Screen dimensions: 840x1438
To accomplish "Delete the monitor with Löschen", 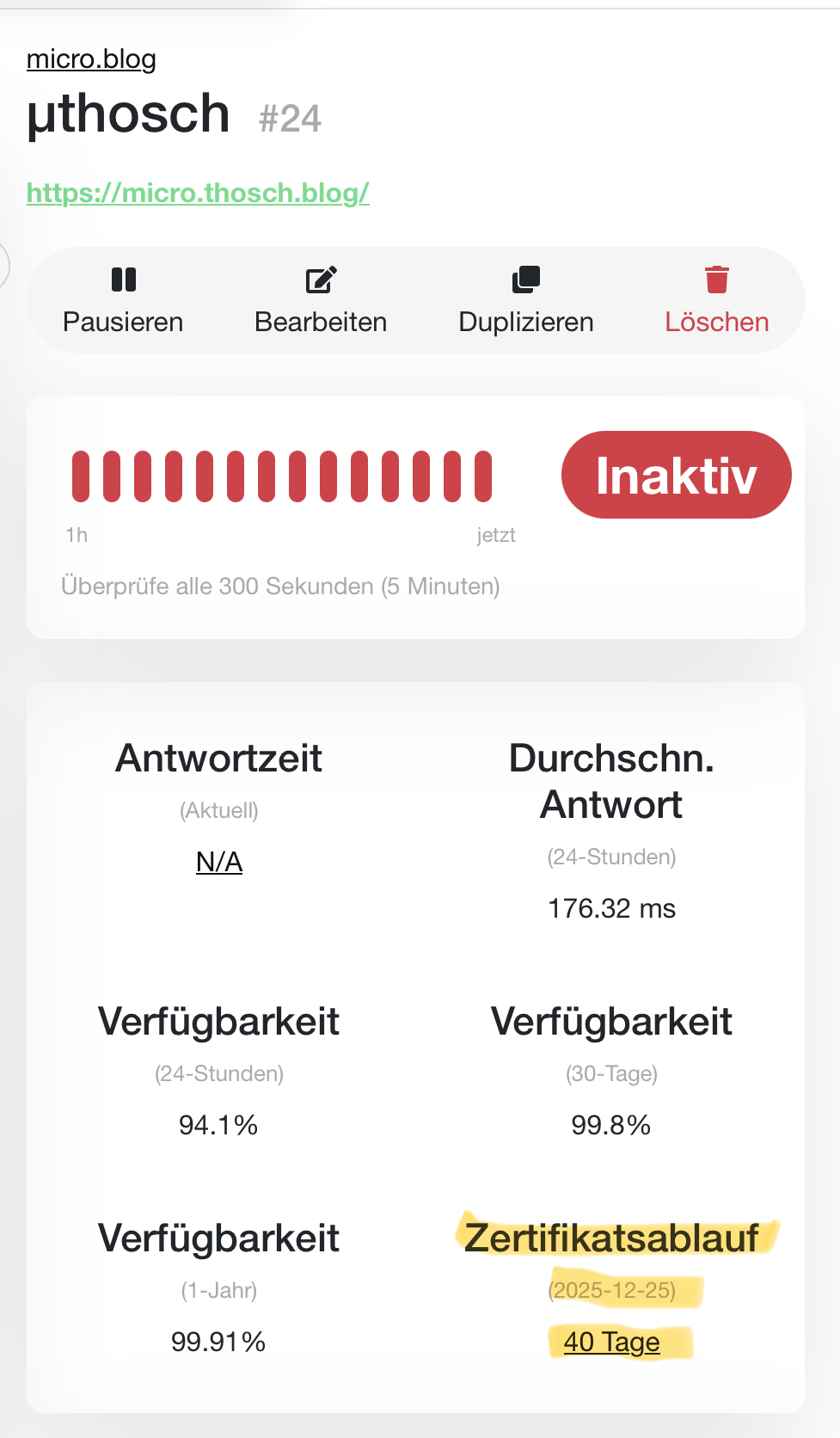I will tap(716, 300).
